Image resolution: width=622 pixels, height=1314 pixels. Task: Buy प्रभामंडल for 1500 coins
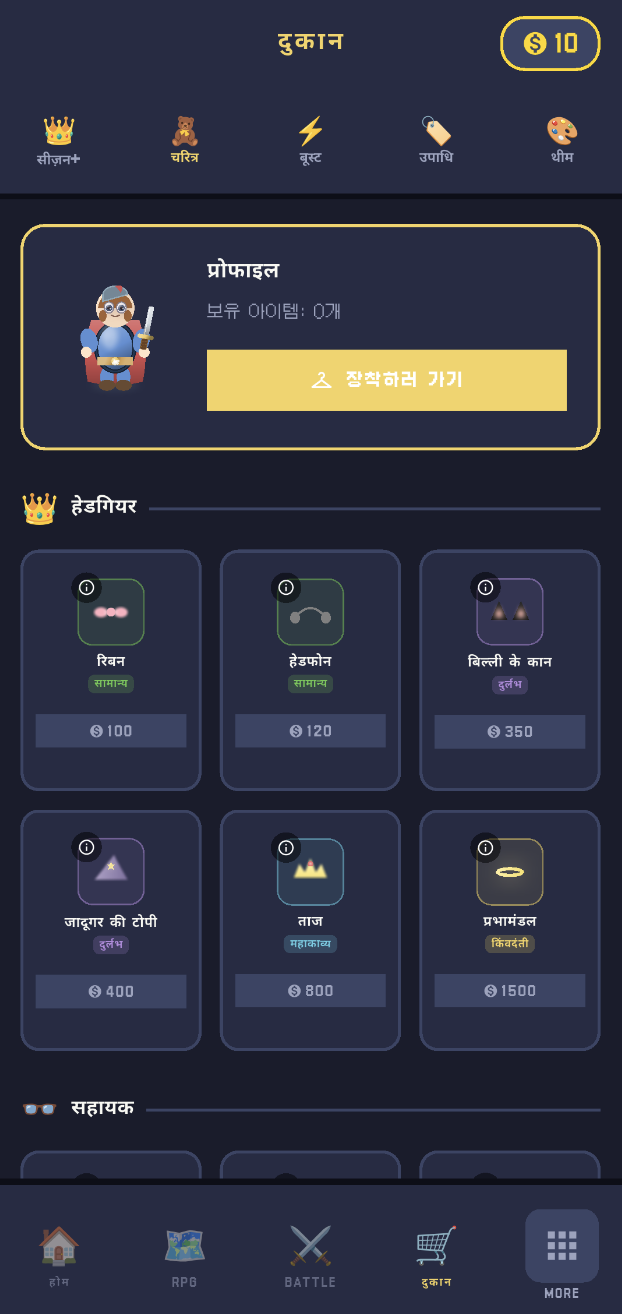pos(510,990)
